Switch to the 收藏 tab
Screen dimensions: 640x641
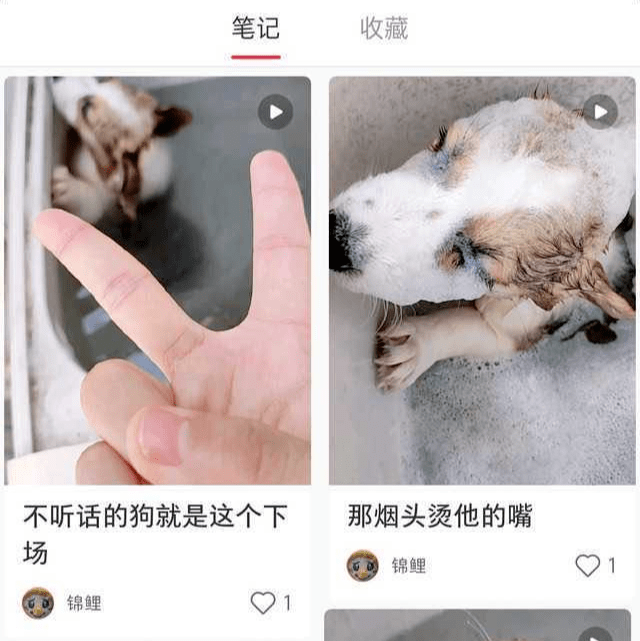click(384, 28)
